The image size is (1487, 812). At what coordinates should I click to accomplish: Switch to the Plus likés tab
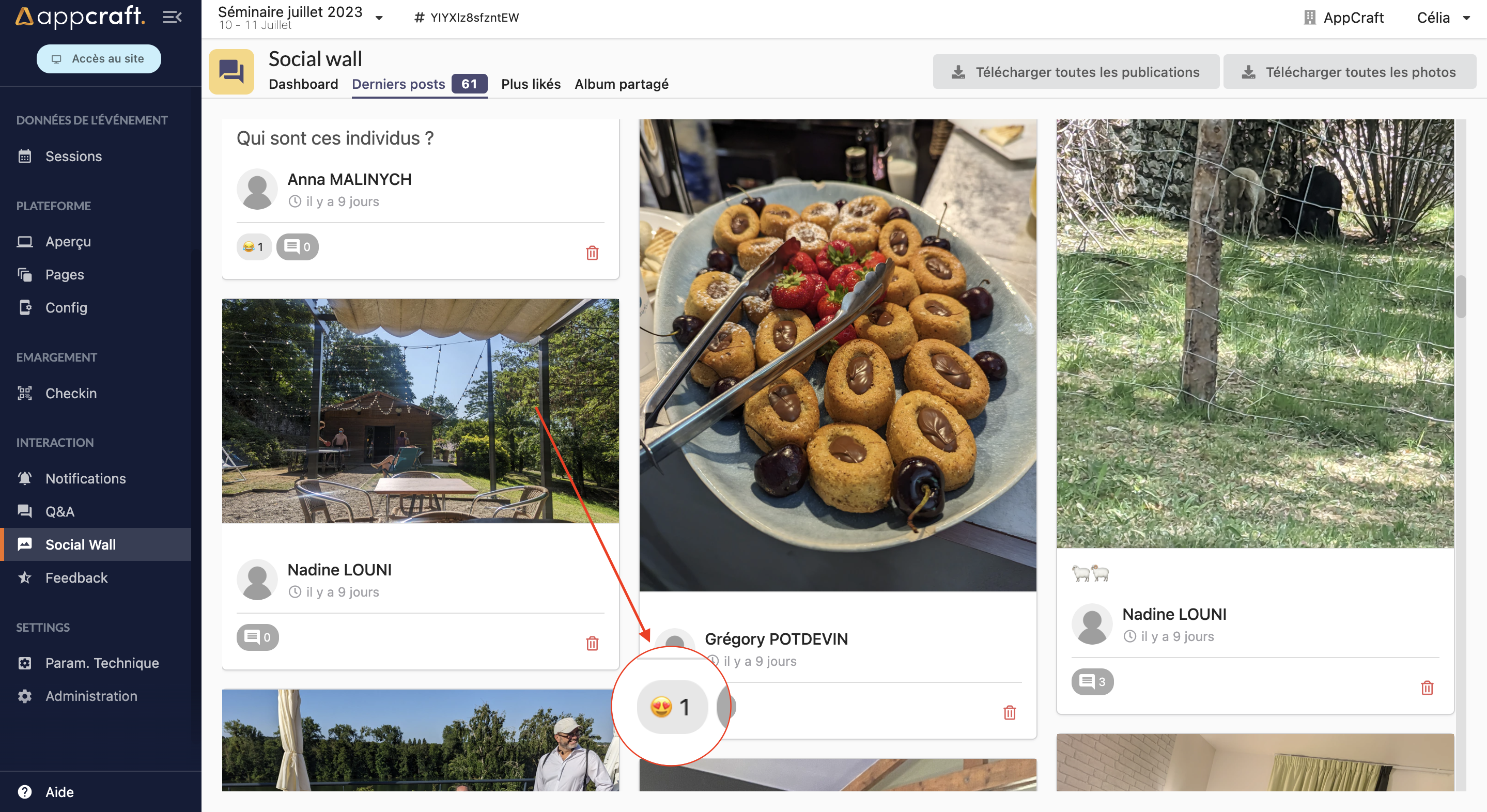(531, 84)
